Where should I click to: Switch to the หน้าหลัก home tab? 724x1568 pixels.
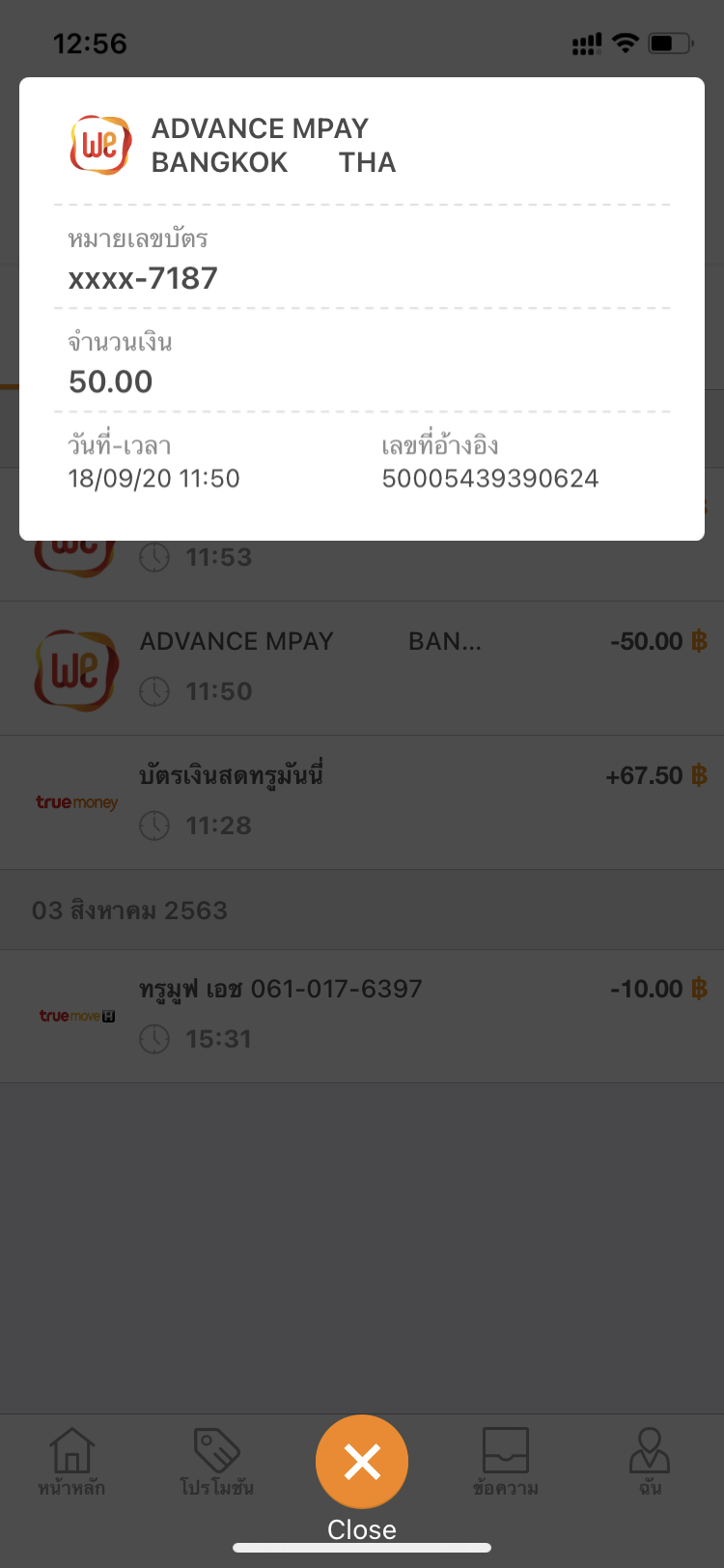coord(71,1462)
